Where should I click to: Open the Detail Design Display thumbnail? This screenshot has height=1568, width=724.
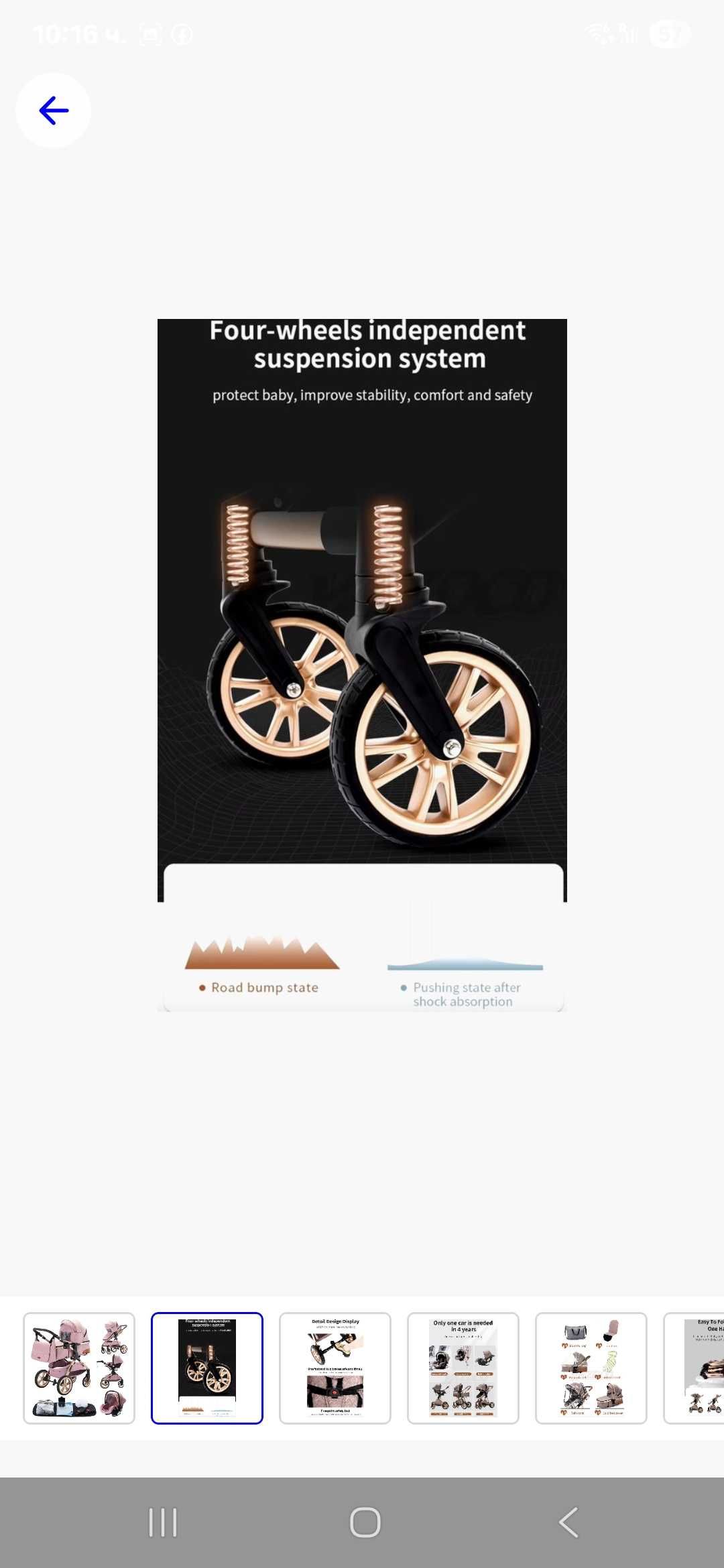pos(335,1368)
